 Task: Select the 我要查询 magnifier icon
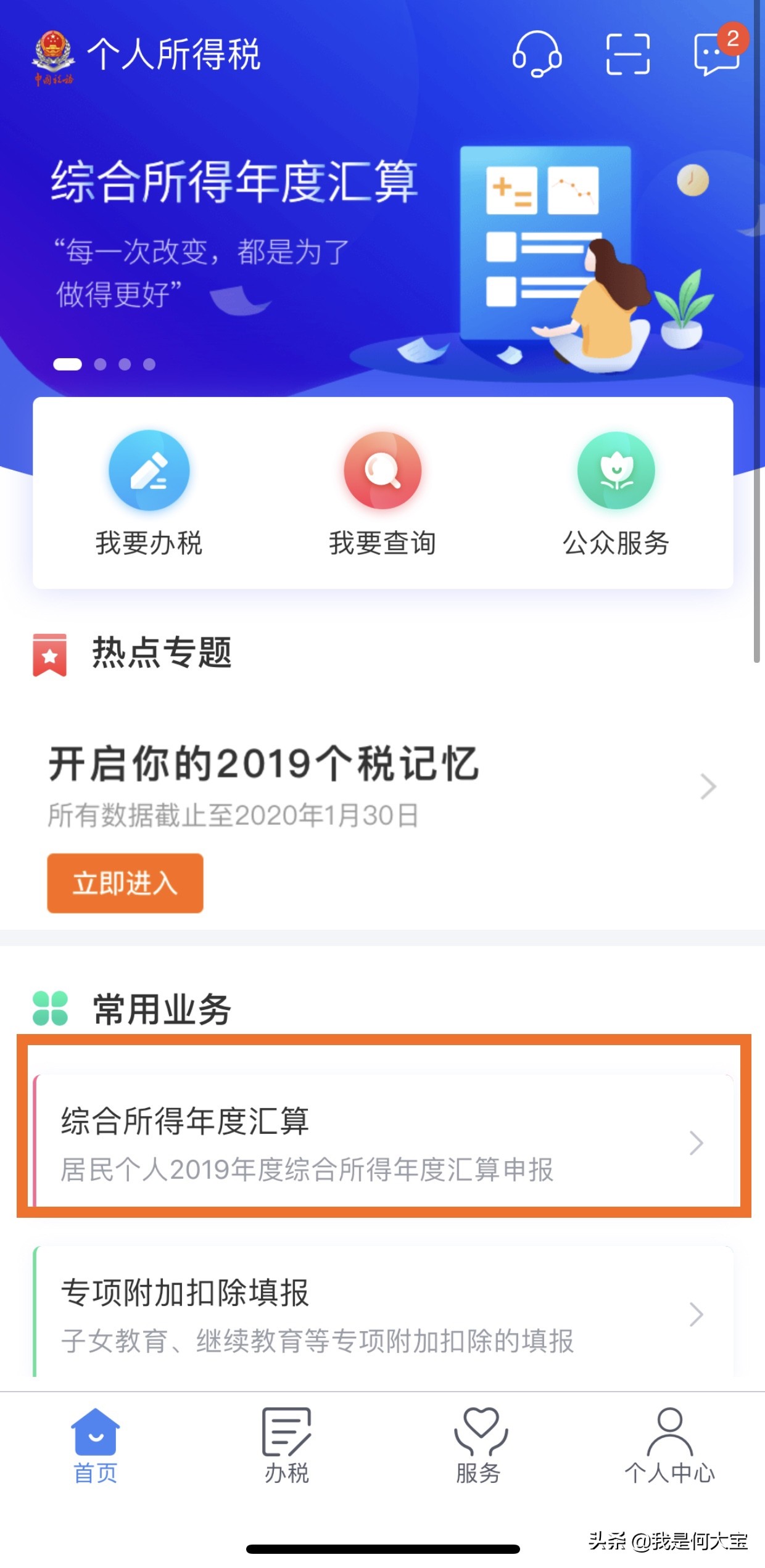tap(382, 469)
